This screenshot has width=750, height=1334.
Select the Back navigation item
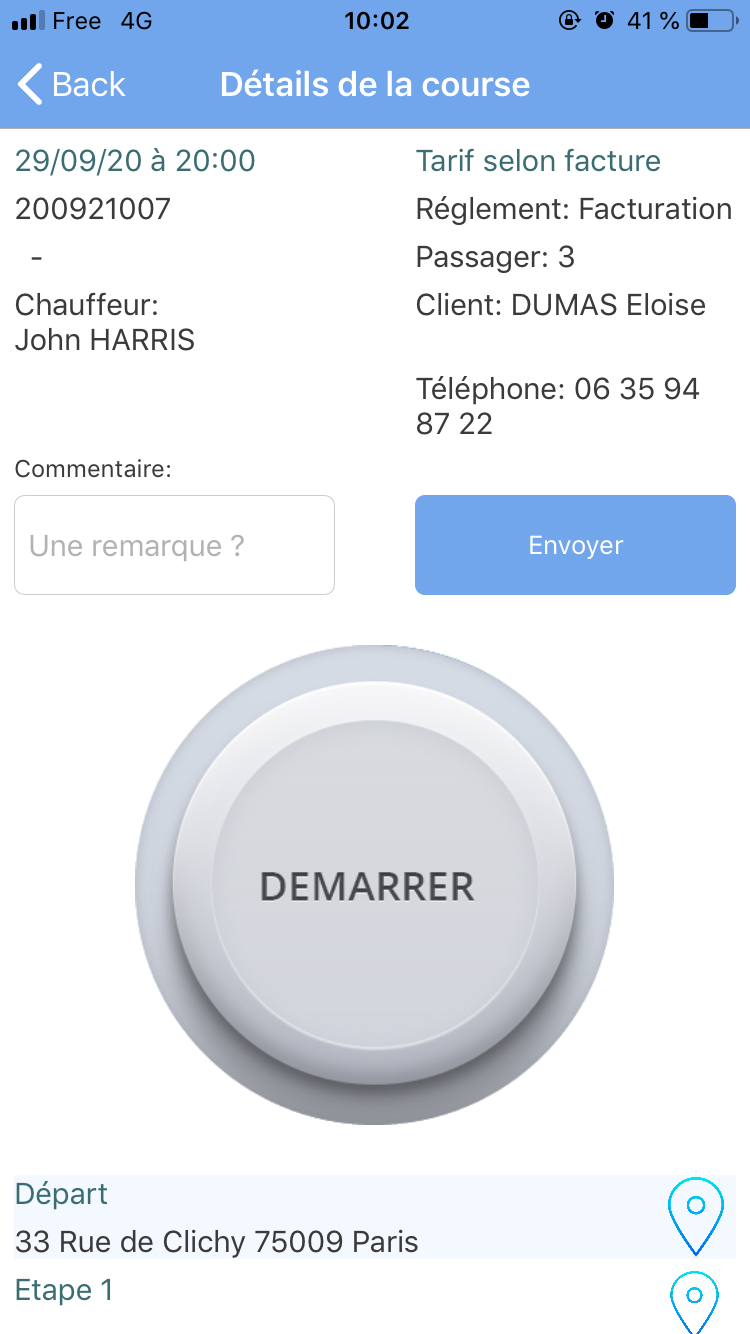(x=90, y=85)
